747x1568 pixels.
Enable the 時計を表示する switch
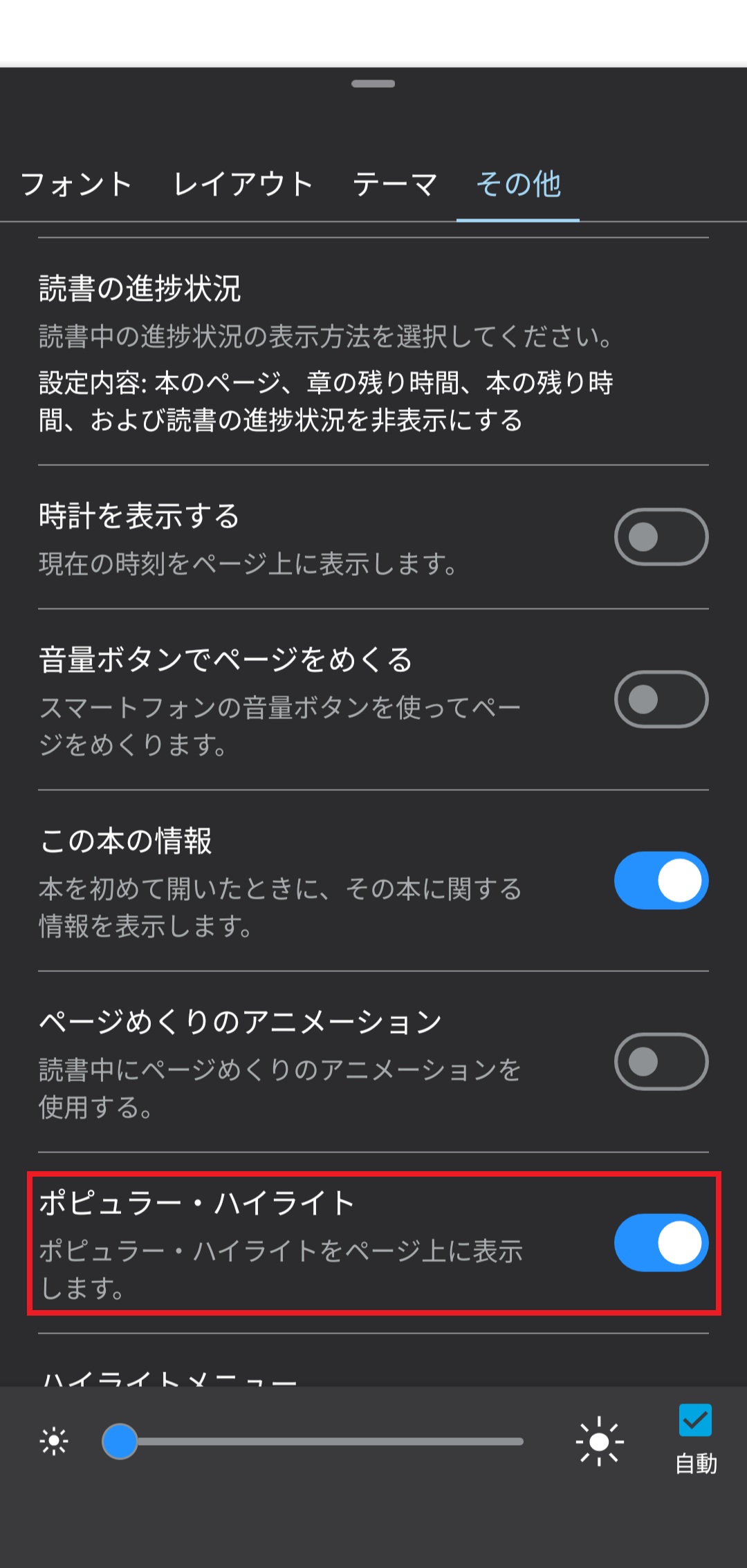661,537
